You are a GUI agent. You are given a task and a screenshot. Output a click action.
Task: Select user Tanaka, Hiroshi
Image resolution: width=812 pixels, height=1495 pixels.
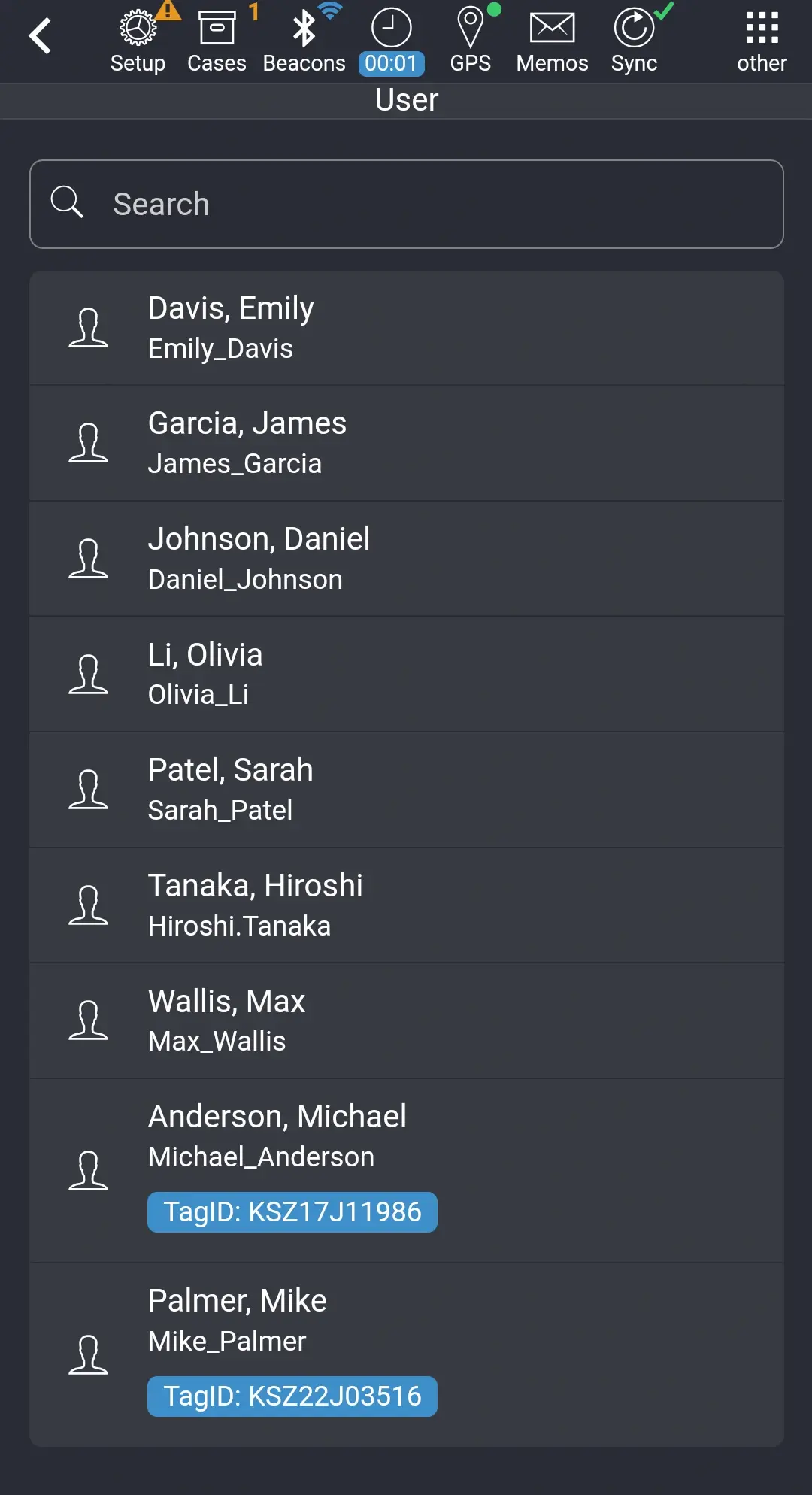click(x=406, y=905)
